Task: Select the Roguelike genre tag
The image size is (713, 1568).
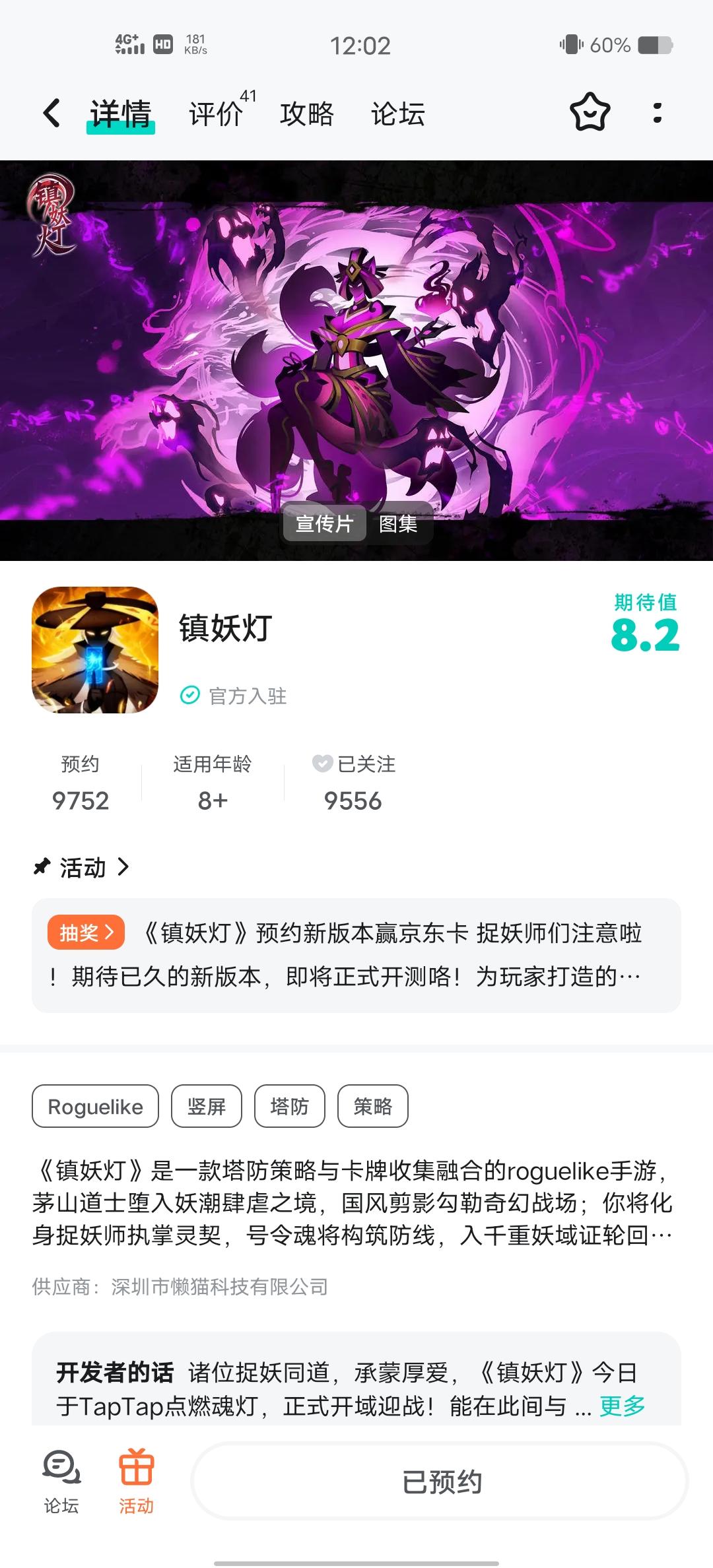Action: point(94,1107)
